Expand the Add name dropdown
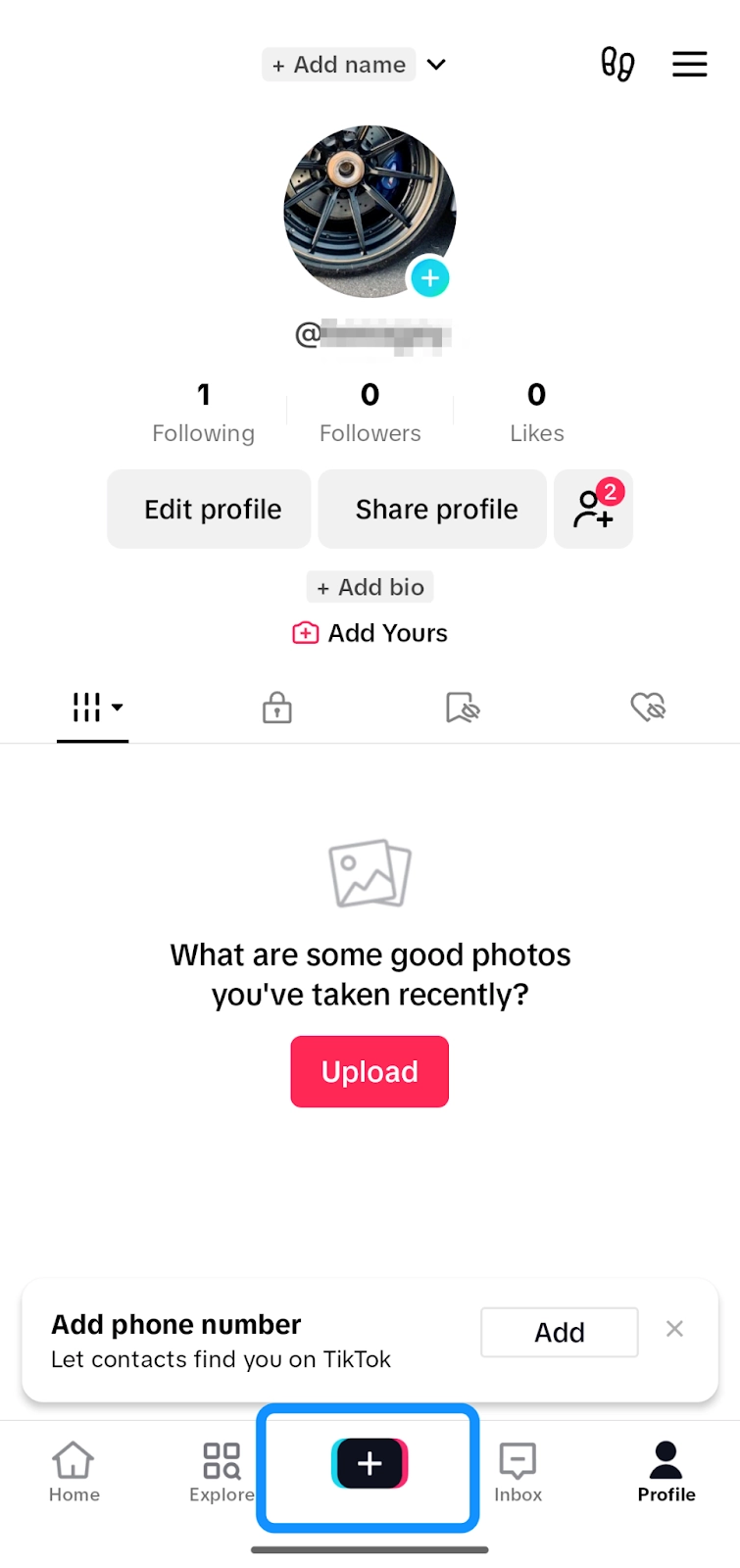The image size is (740, 1568). click(436, 65)
